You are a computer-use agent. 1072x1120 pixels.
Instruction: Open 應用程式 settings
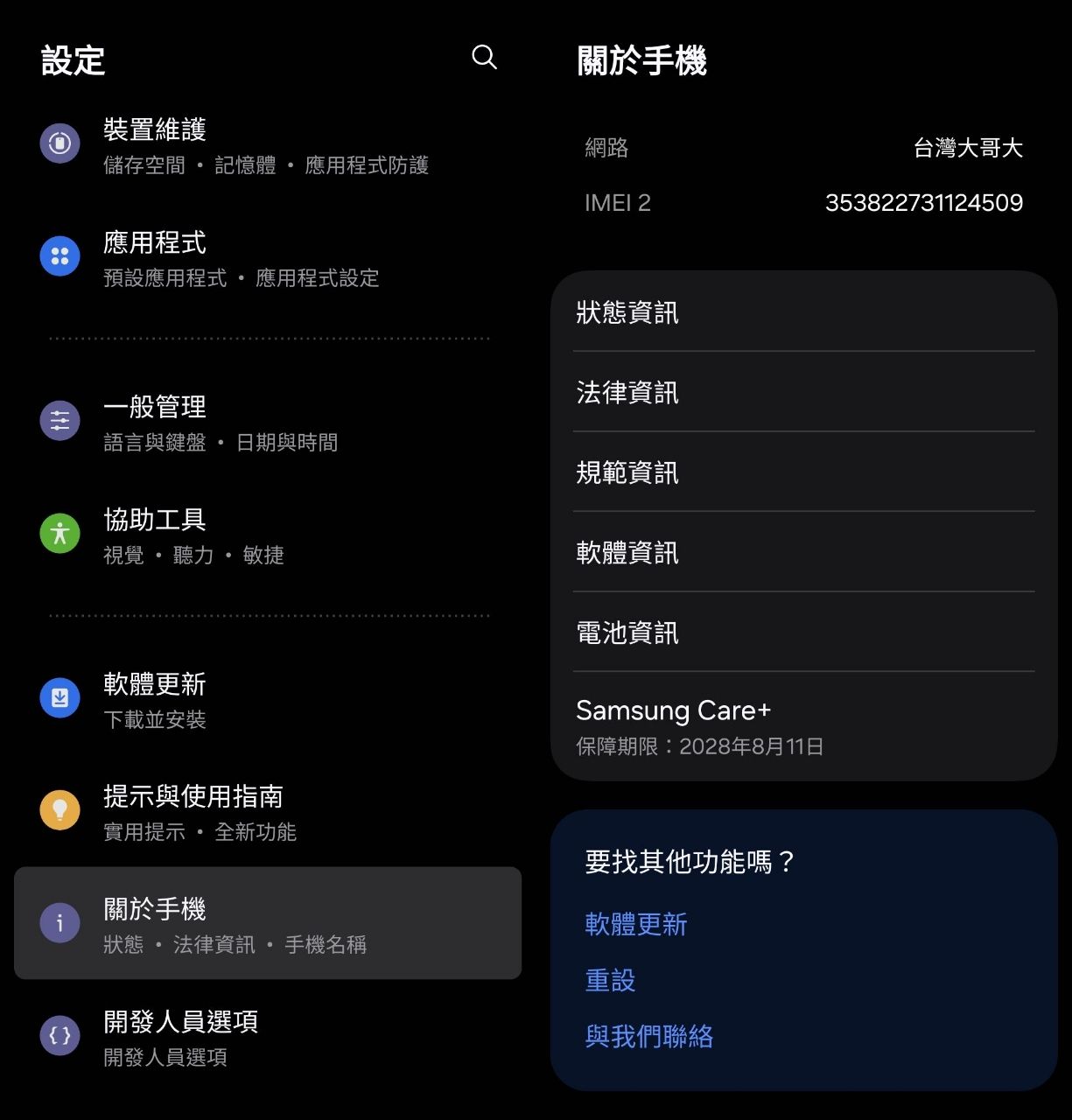(263, 258)
